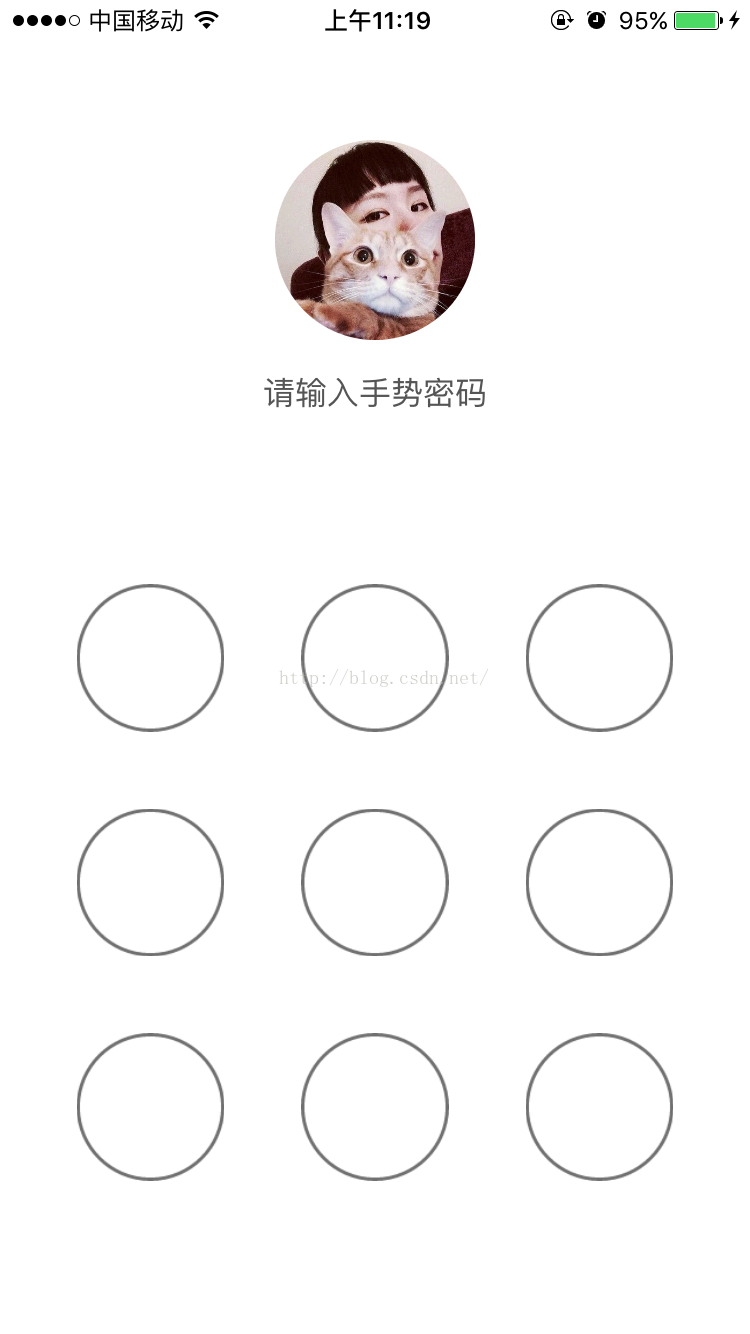Screen dimensions: 750x1334
Task: Select the middle-left gesture pattern circle
Action: 150,882
